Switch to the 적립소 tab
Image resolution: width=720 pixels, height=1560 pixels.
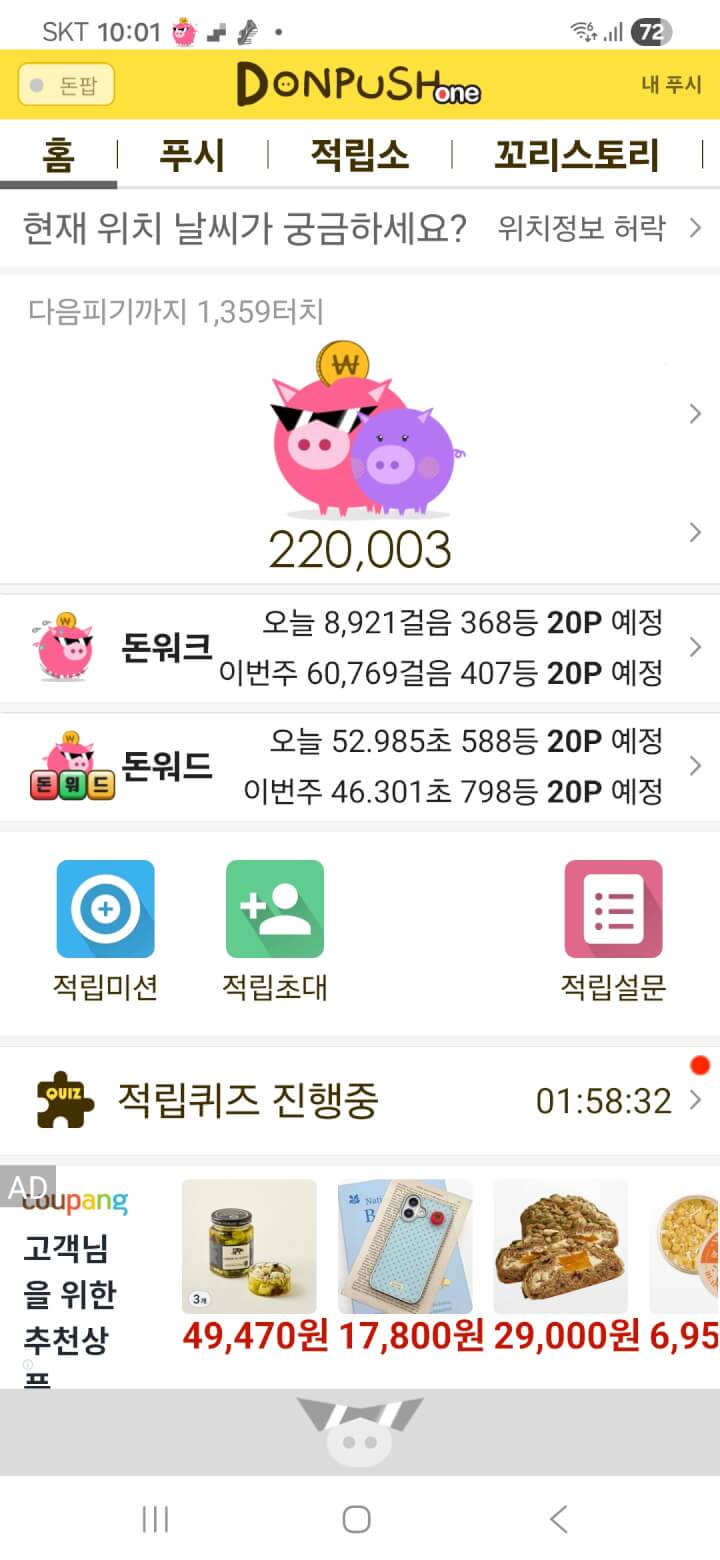coord(359,156)
